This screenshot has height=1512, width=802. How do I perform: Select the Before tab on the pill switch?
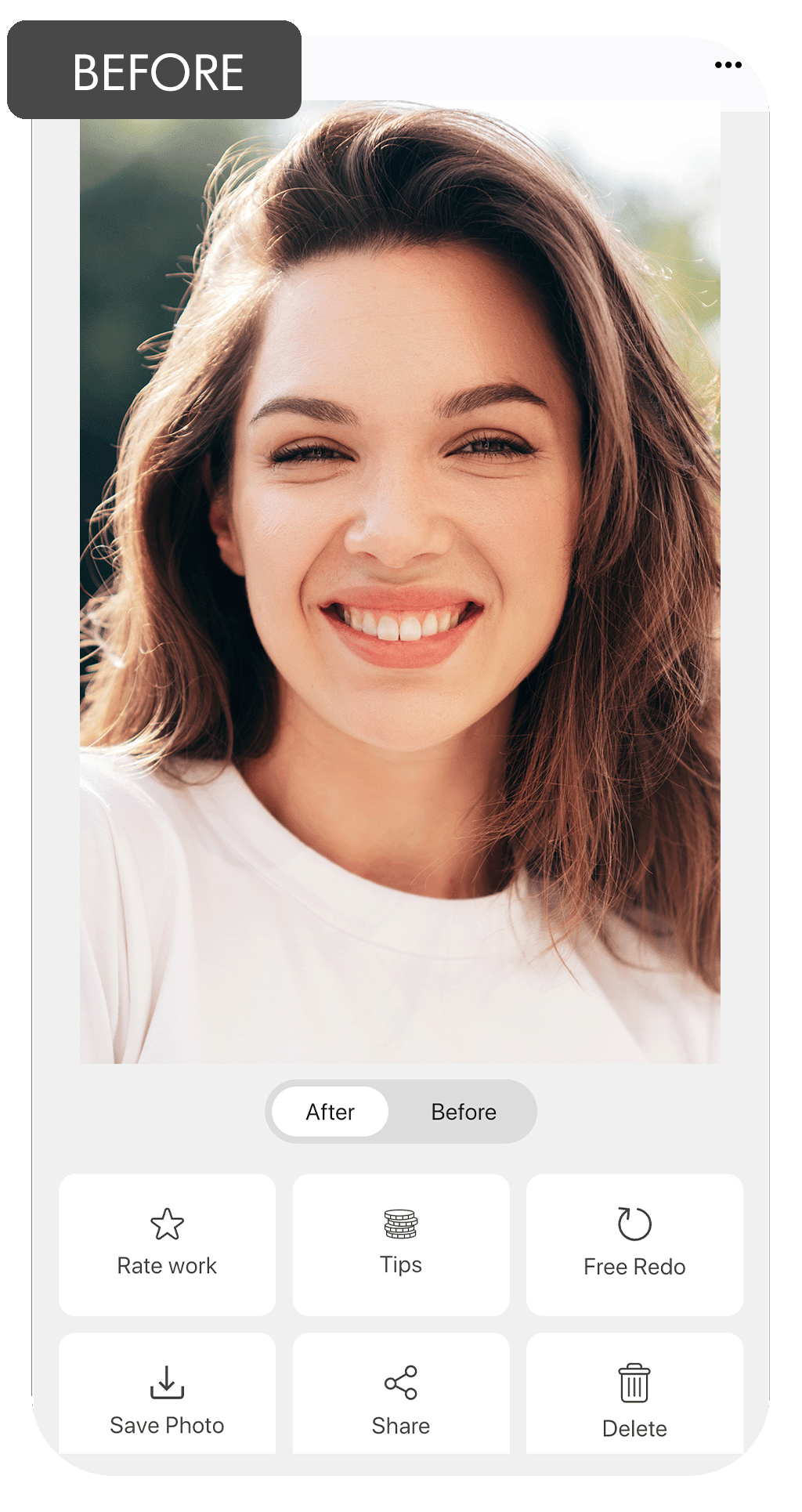click(463, 1111)
